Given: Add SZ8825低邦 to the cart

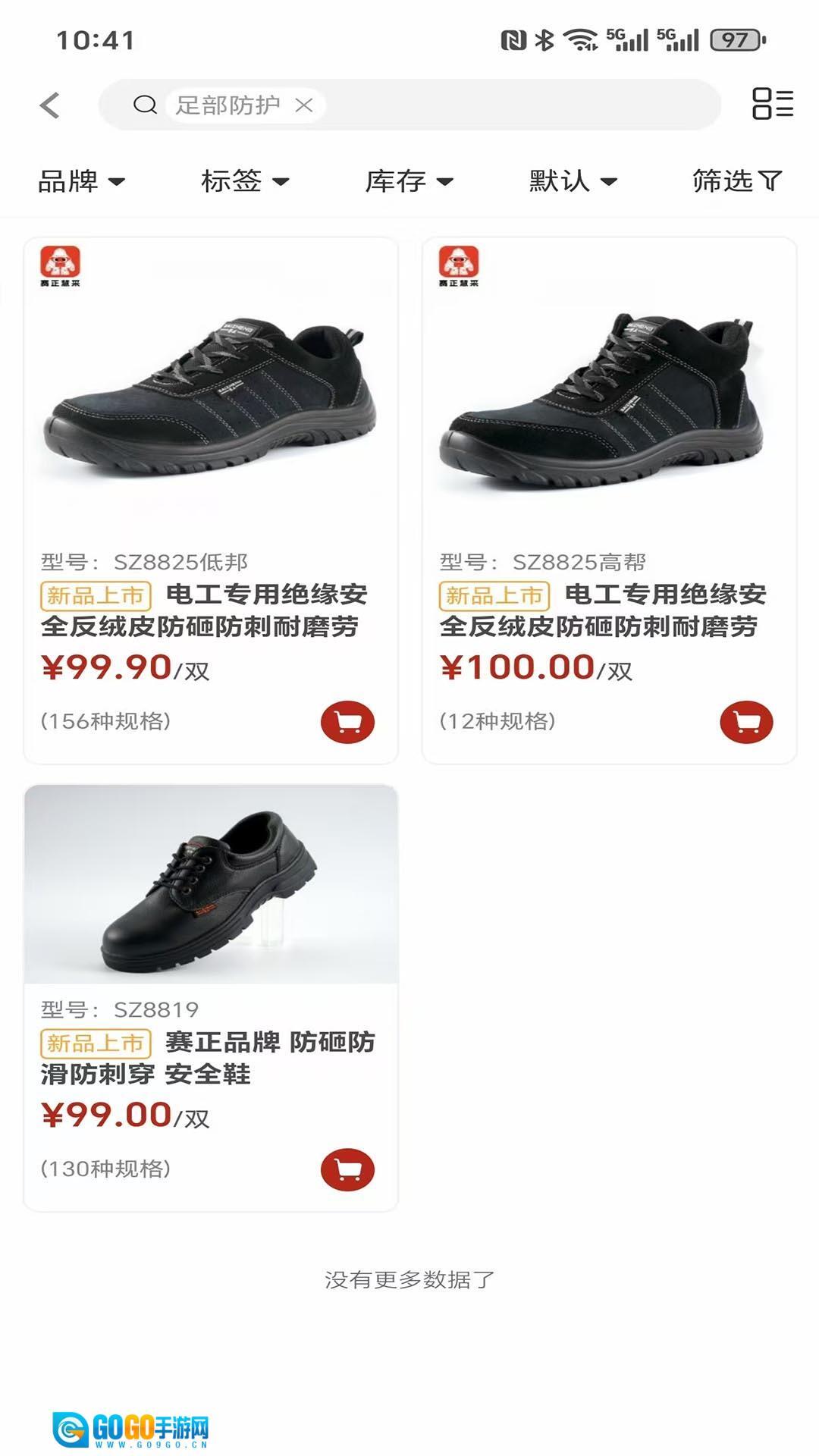Looking at the screenshot, I should tap(347, 722).
